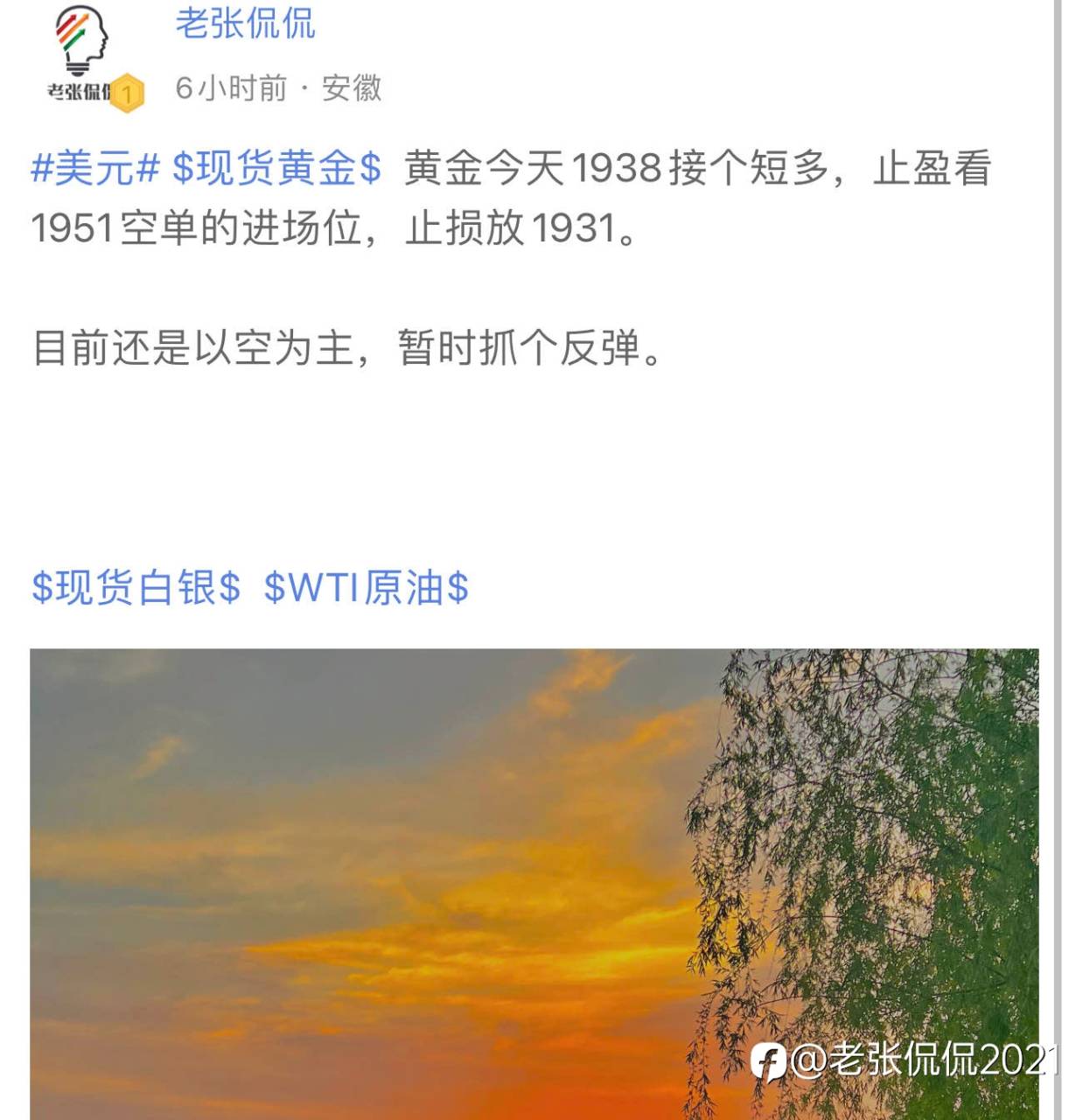Open the #美元# topic hashtag
The height and width of the screenshot is (1120, 1069).
95,168
